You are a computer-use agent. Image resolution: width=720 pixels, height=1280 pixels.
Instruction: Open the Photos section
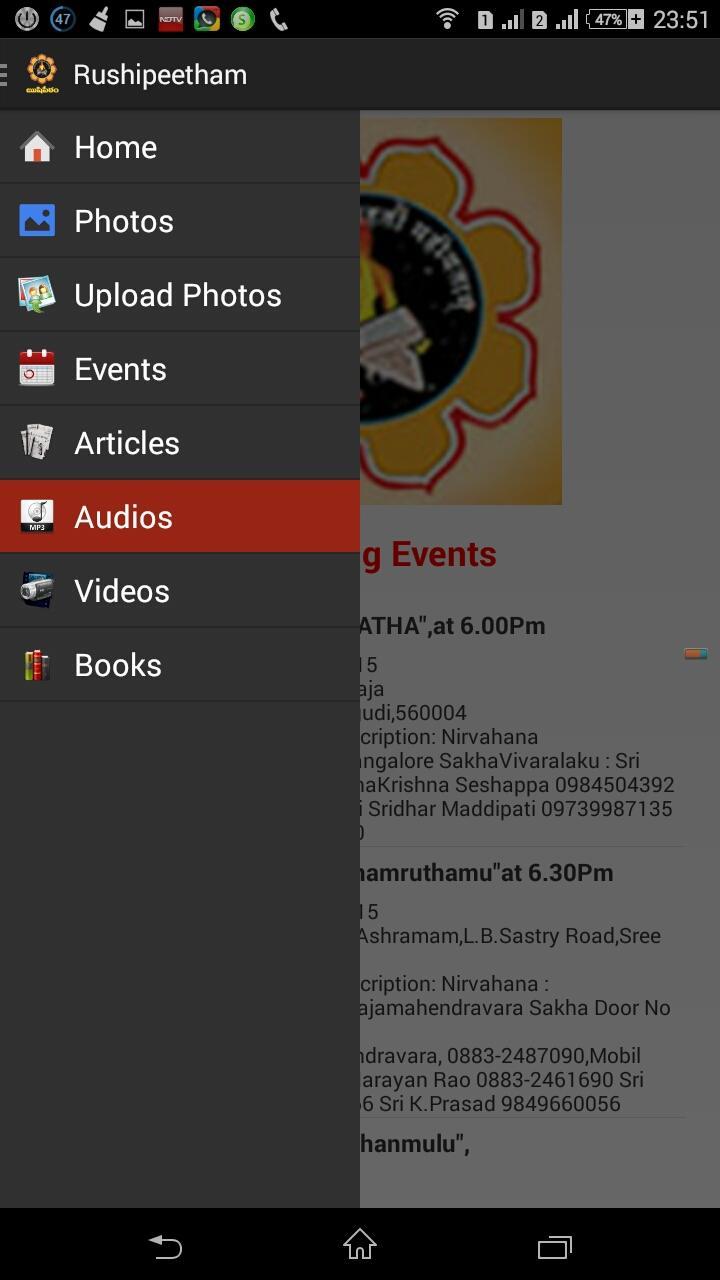(x=180, y=221)
